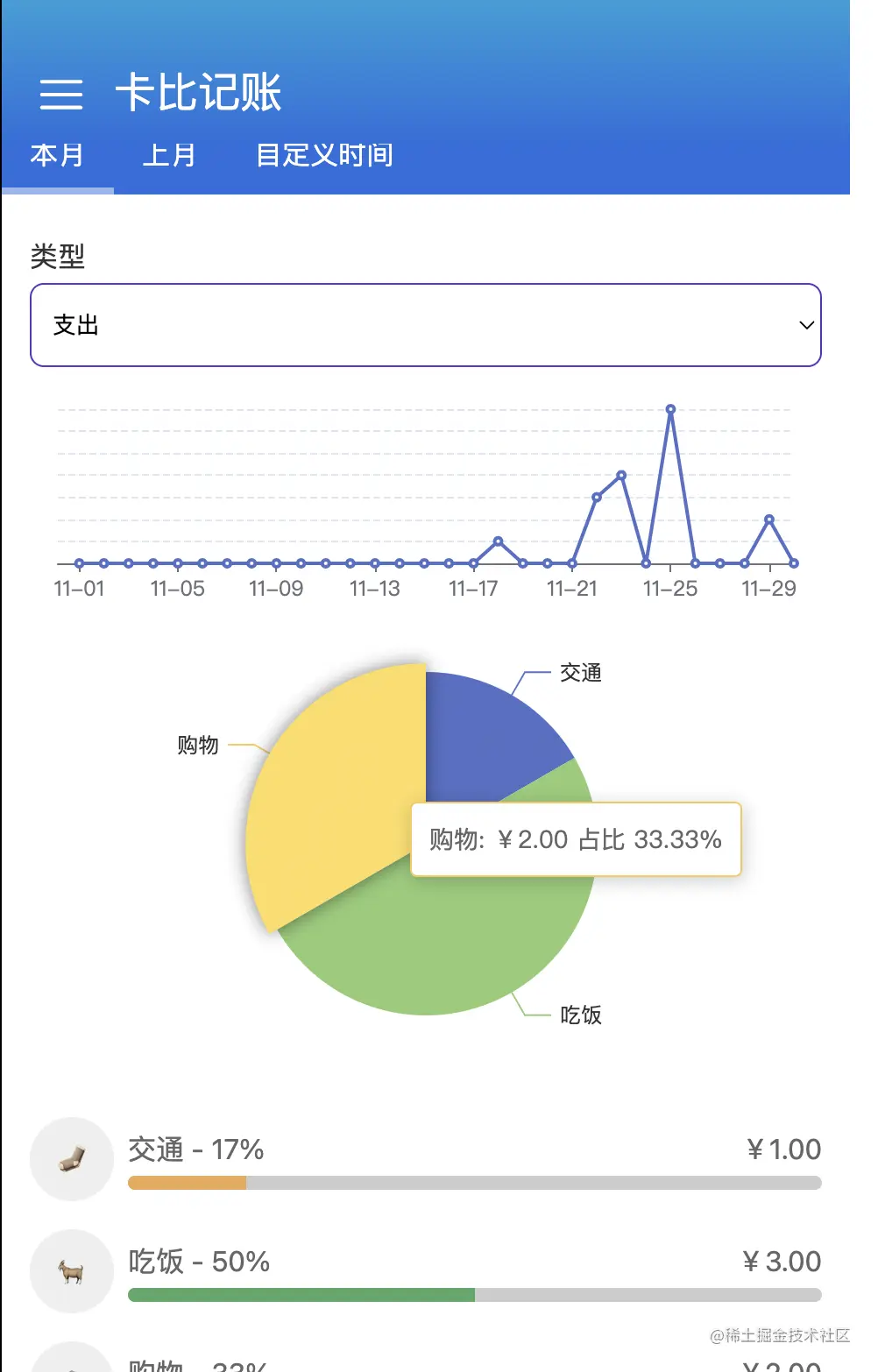Click the sock icon for 交通 category
Image resolution: width=878 pixels, height=1372 pixels.
point(70,1158)
